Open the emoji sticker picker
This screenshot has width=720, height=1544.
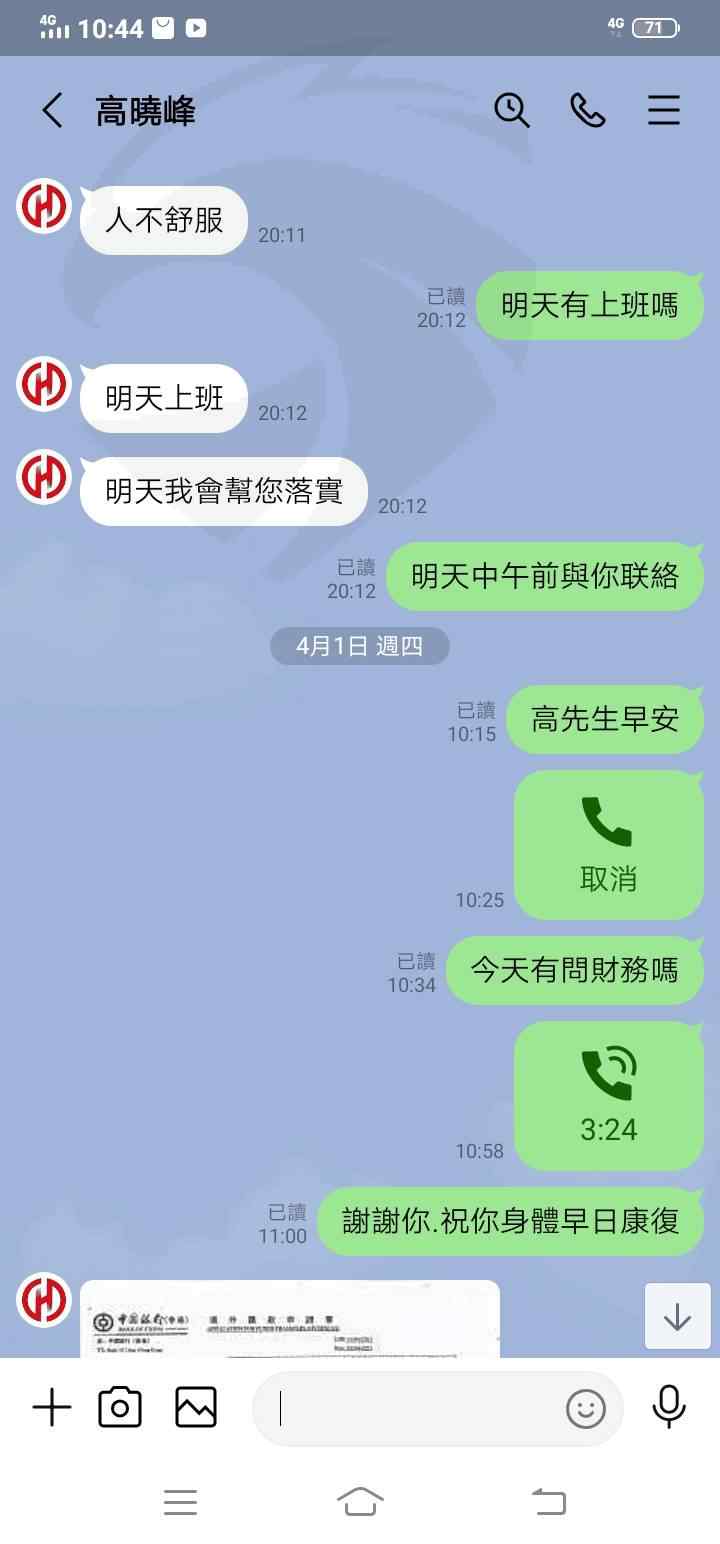pos(586,1409)
